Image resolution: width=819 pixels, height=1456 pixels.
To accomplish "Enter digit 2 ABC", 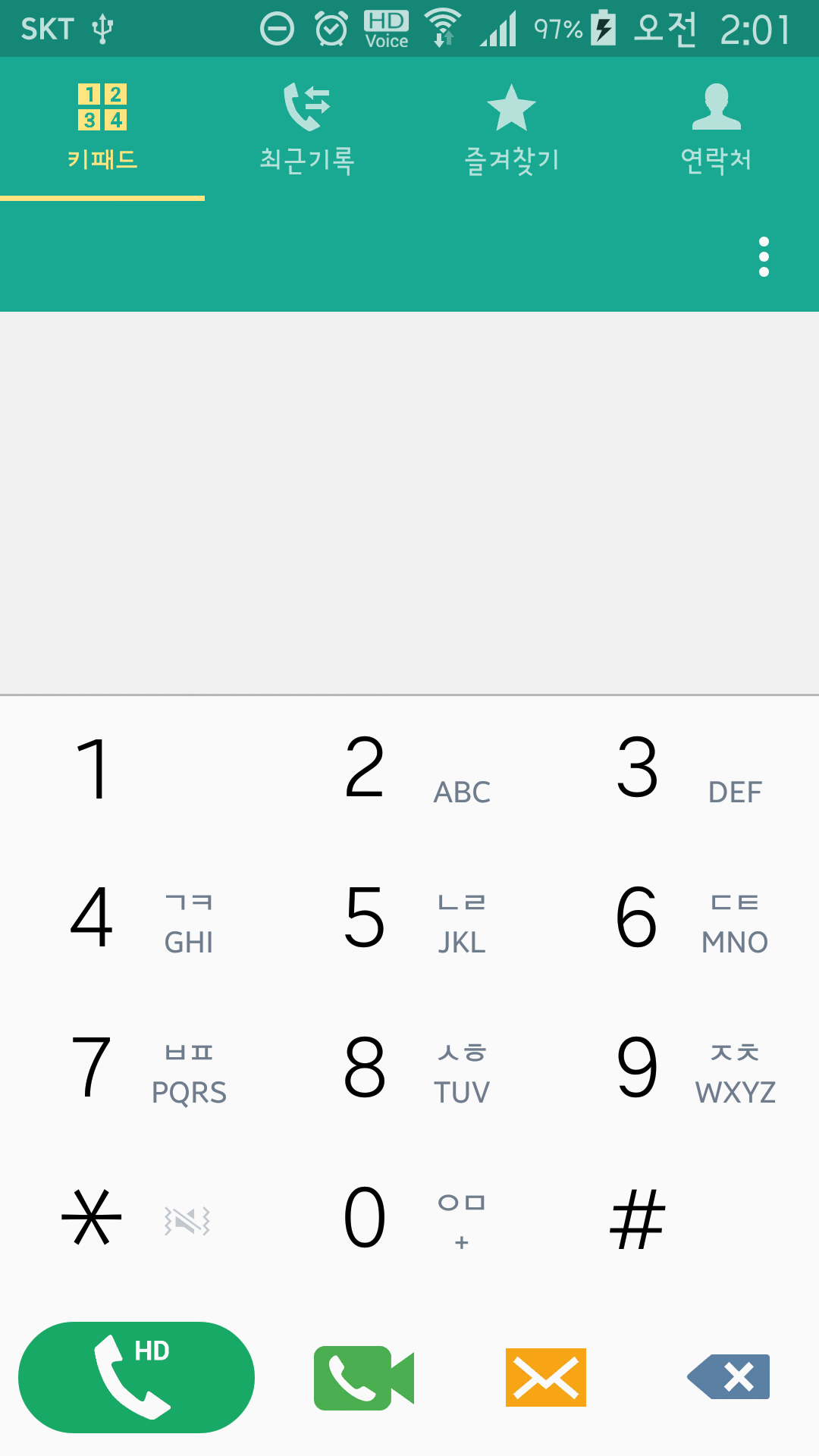I will [409, 770].
